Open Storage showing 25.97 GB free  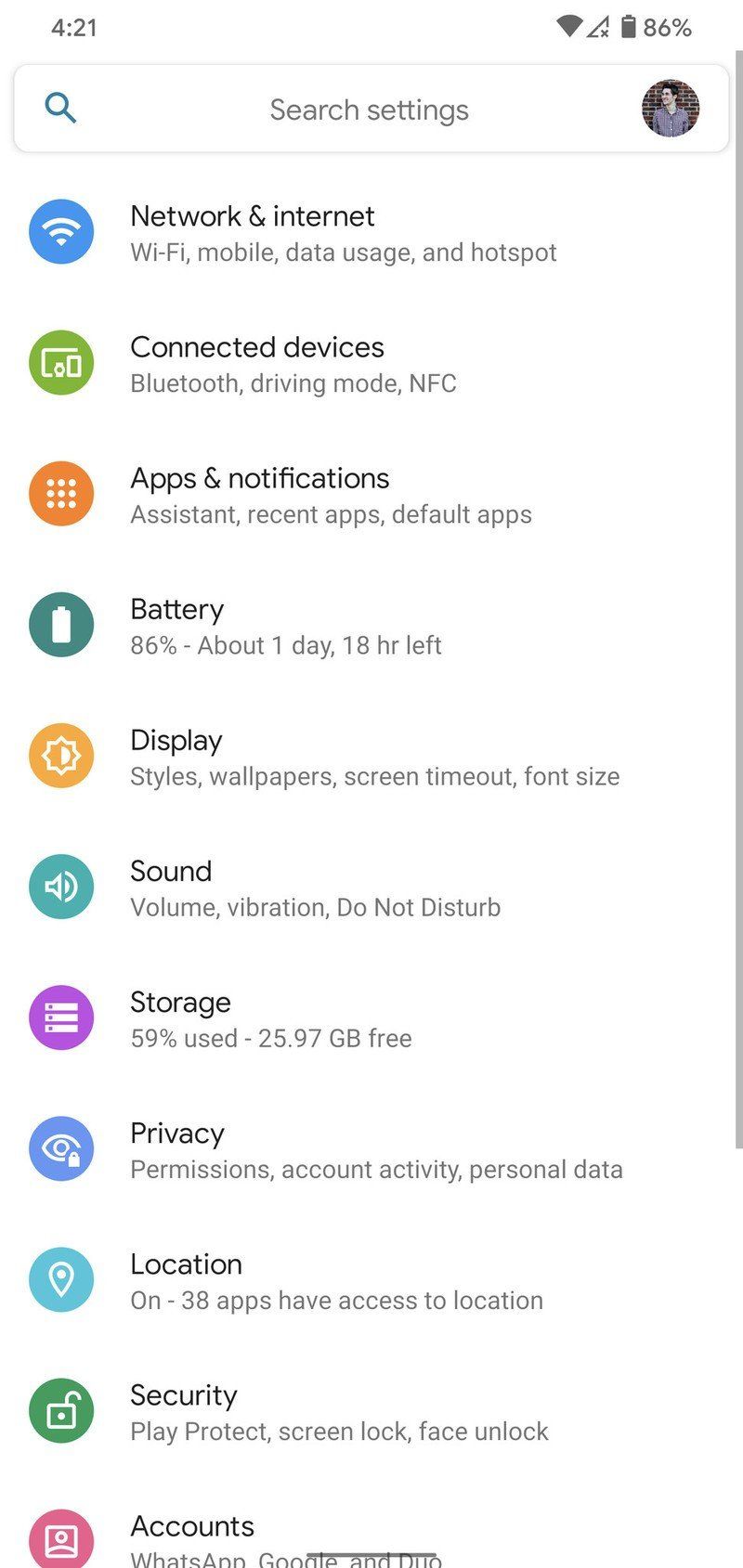279,1017
